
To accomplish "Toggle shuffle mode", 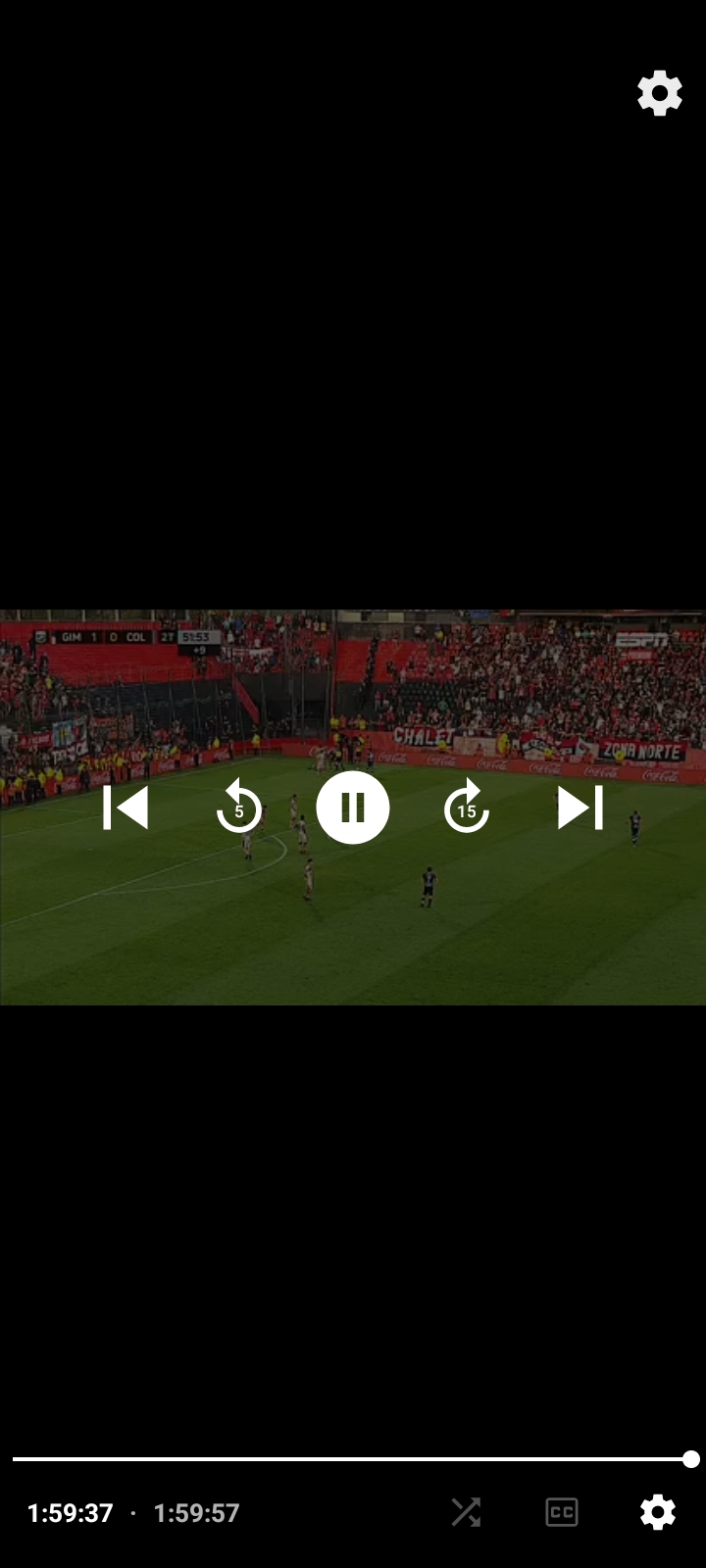I will click(466, 1512).
